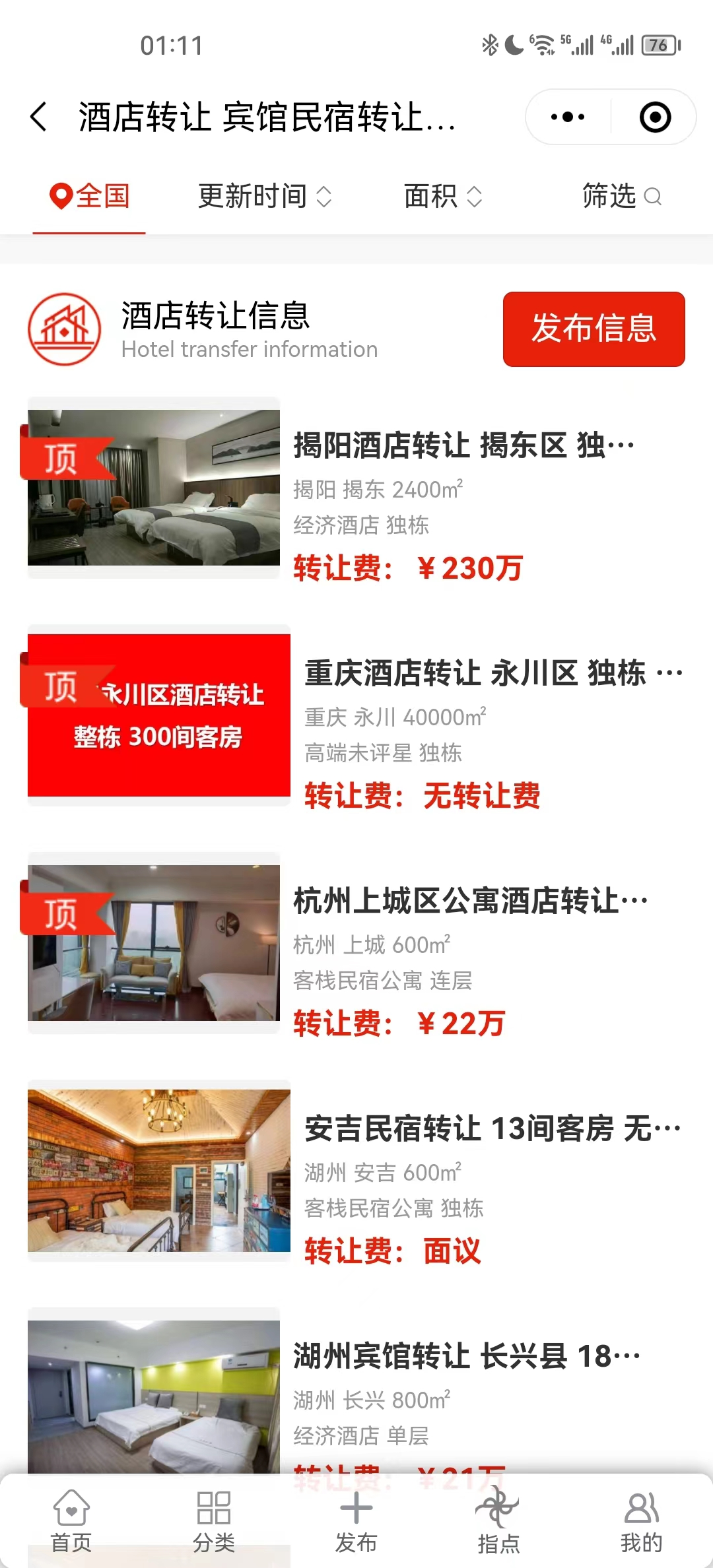Select the 全国 location filter

point(90,196)
